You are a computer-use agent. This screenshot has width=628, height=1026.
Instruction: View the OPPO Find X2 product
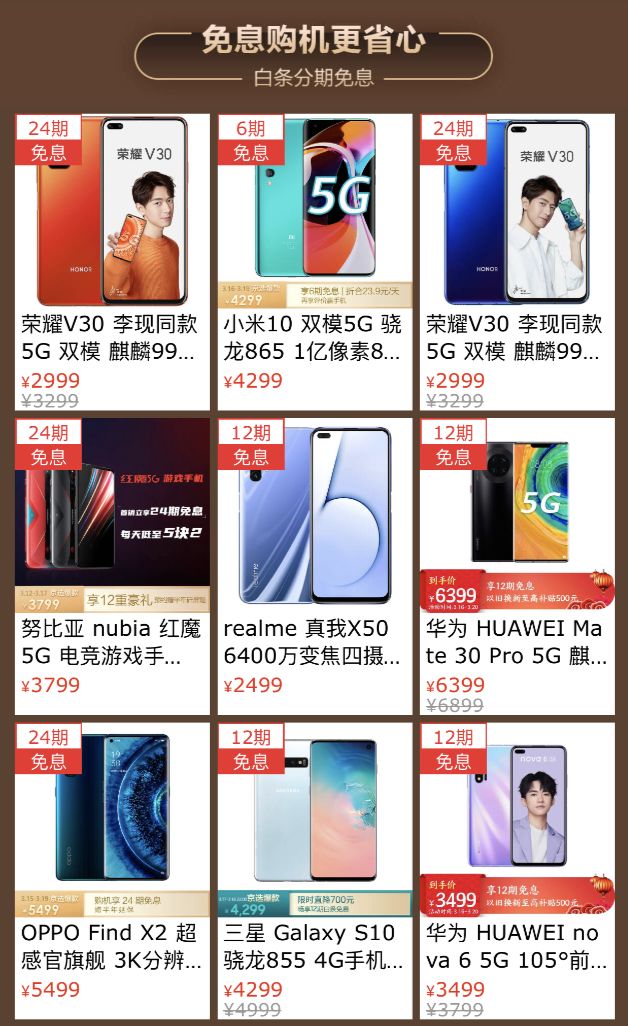112,870
